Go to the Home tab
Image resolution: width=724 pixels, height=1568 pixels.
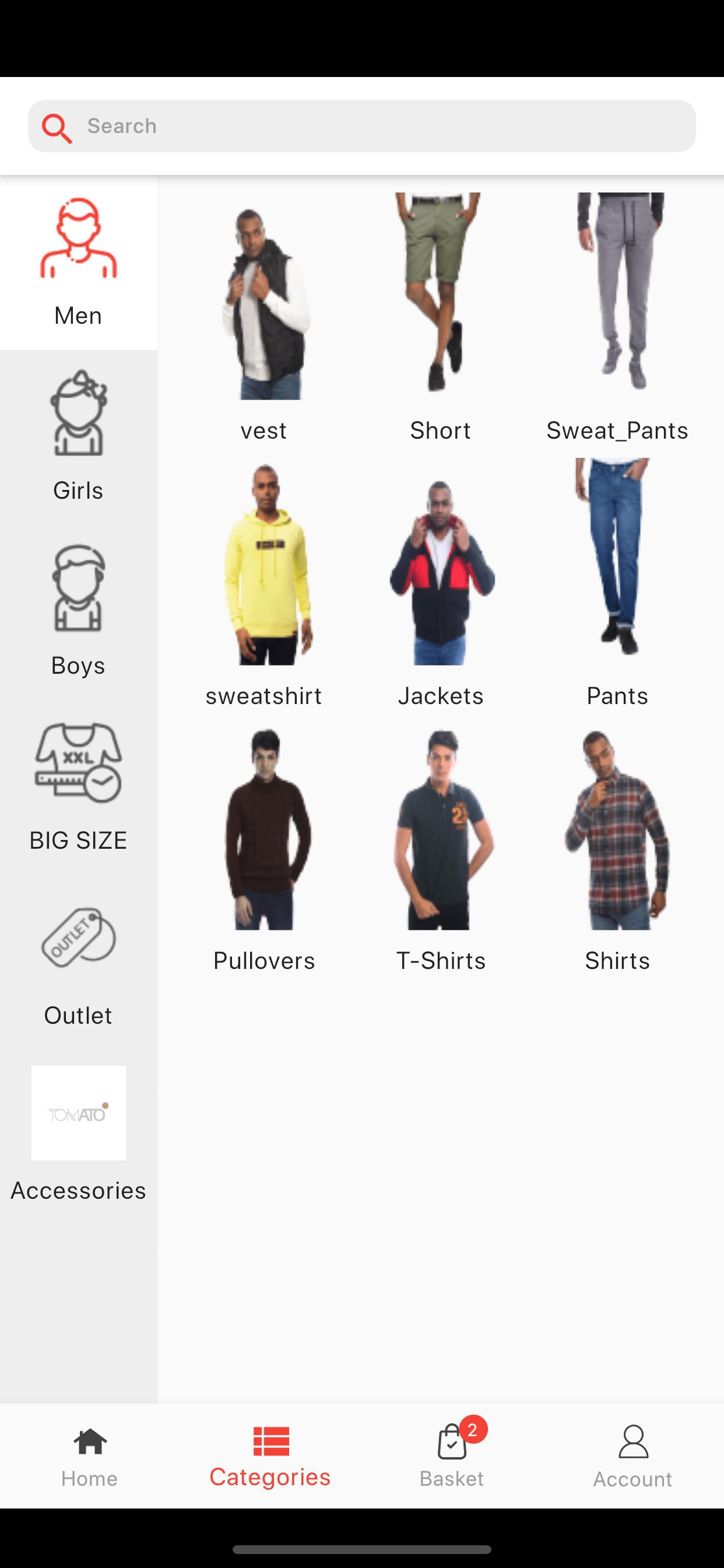point(90,1456)
